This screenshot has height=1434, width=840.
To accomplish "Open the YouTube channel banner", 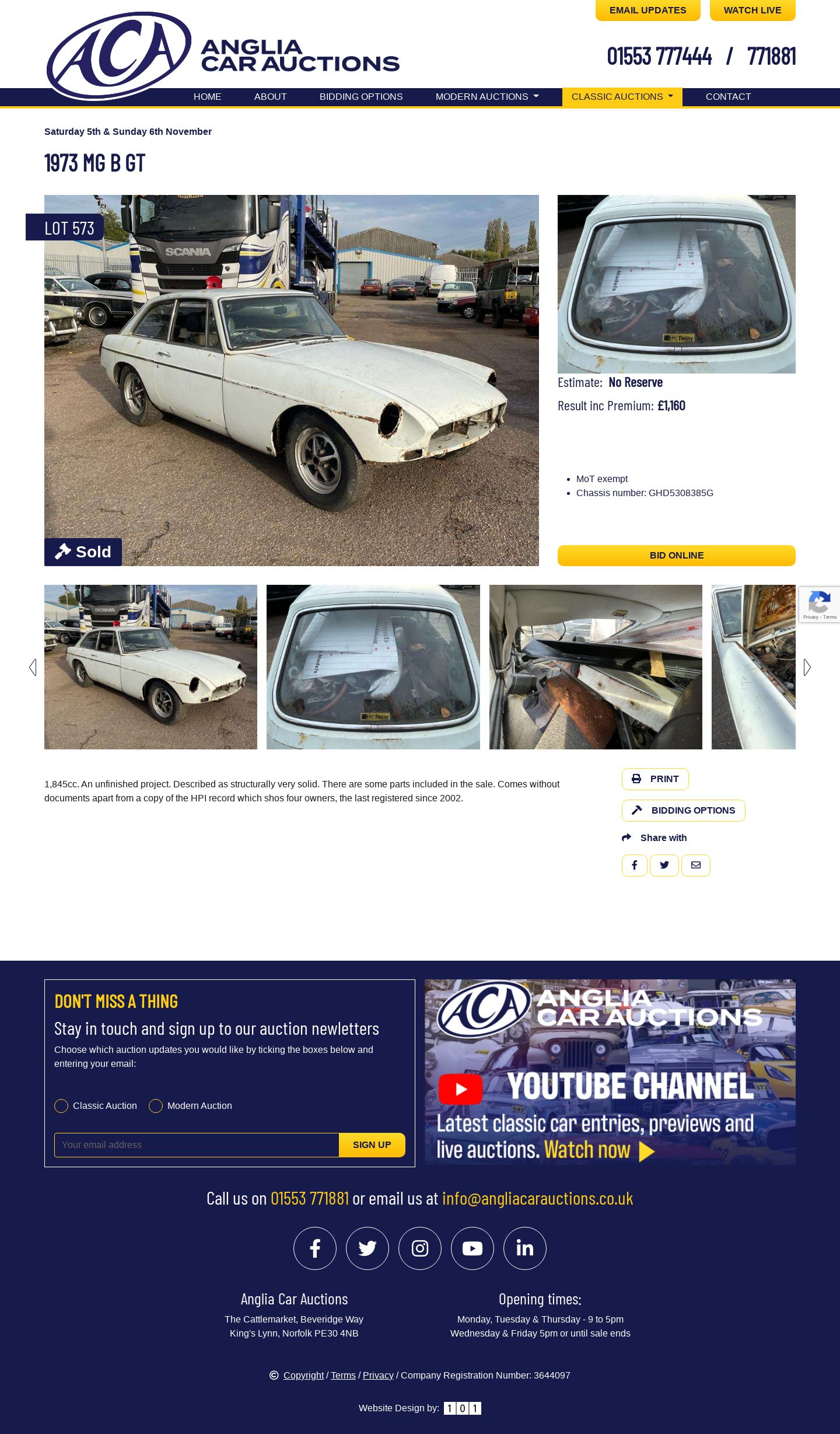I will pyautogui.click(x=610, y=1072).
